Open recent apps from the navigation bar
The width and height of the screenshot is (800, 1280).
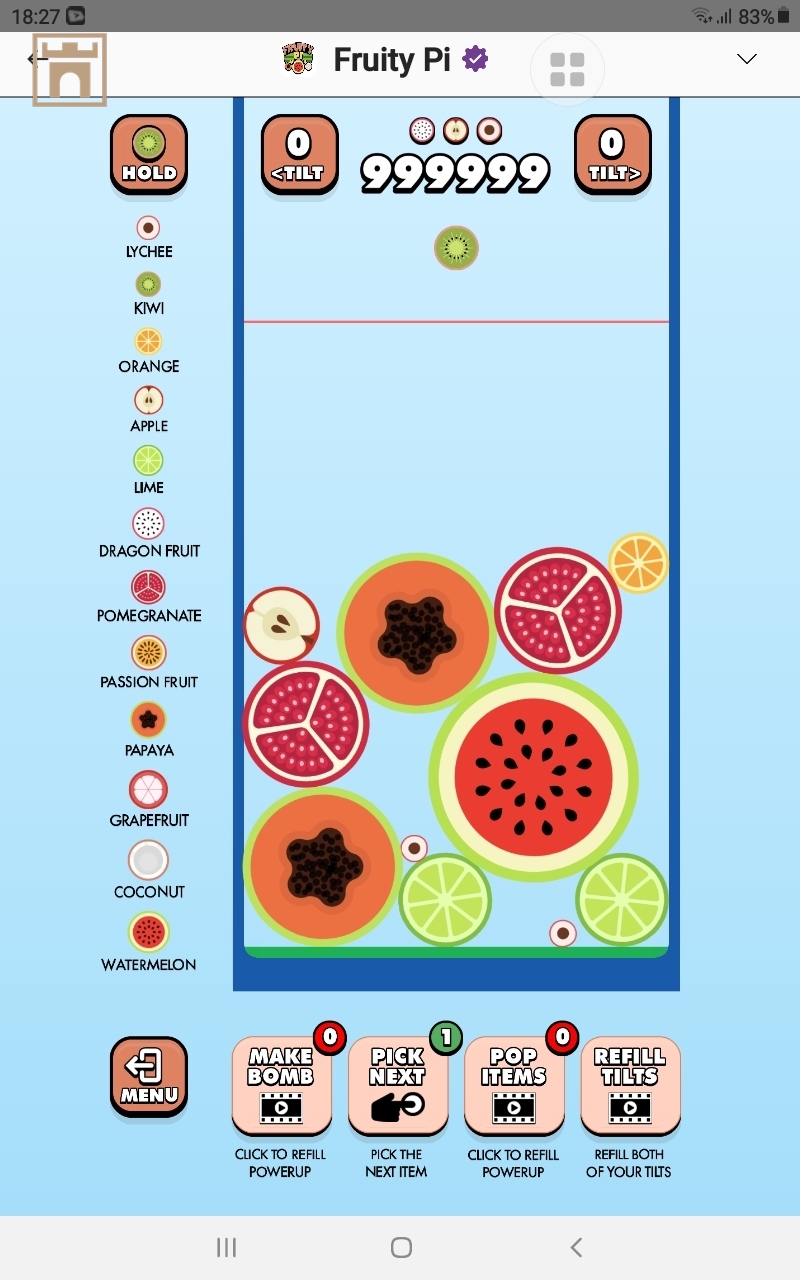[x=227, y=1247]
